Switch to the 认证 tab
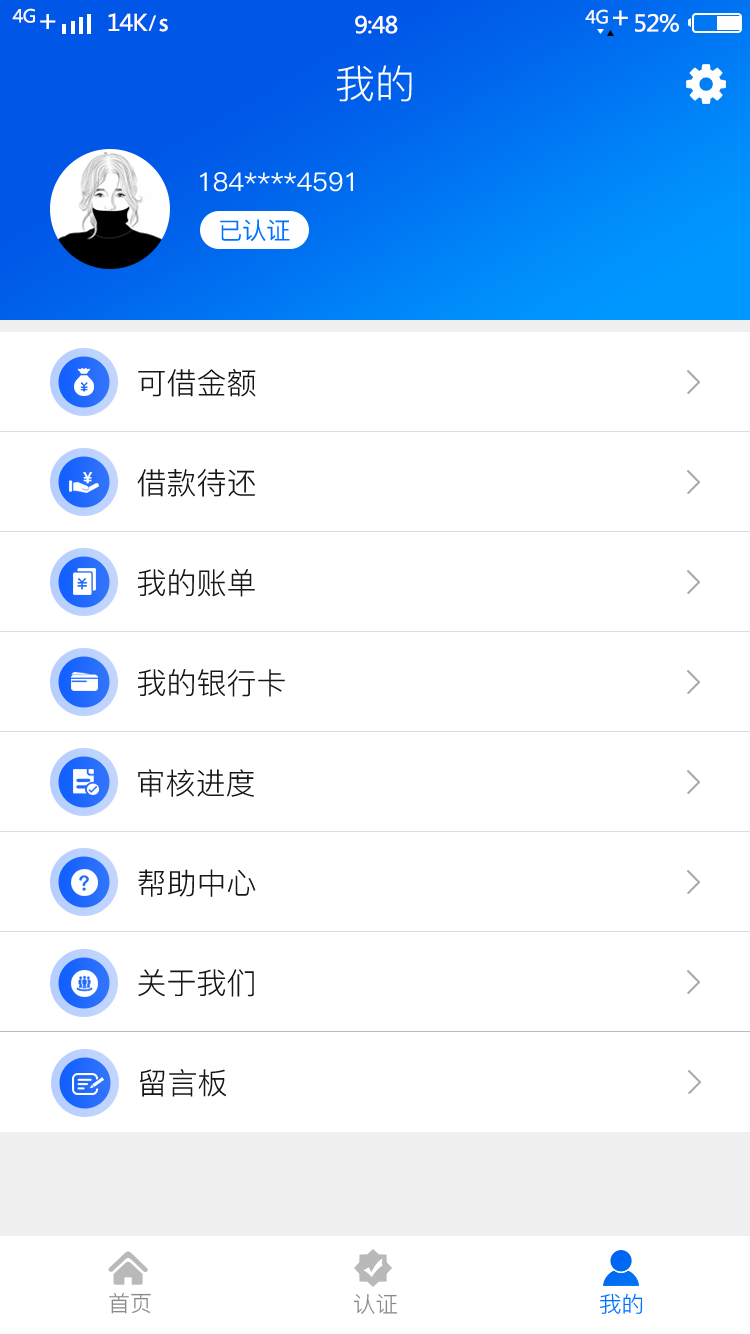Screen dimensions: 750x1334 pos(375,1283)
